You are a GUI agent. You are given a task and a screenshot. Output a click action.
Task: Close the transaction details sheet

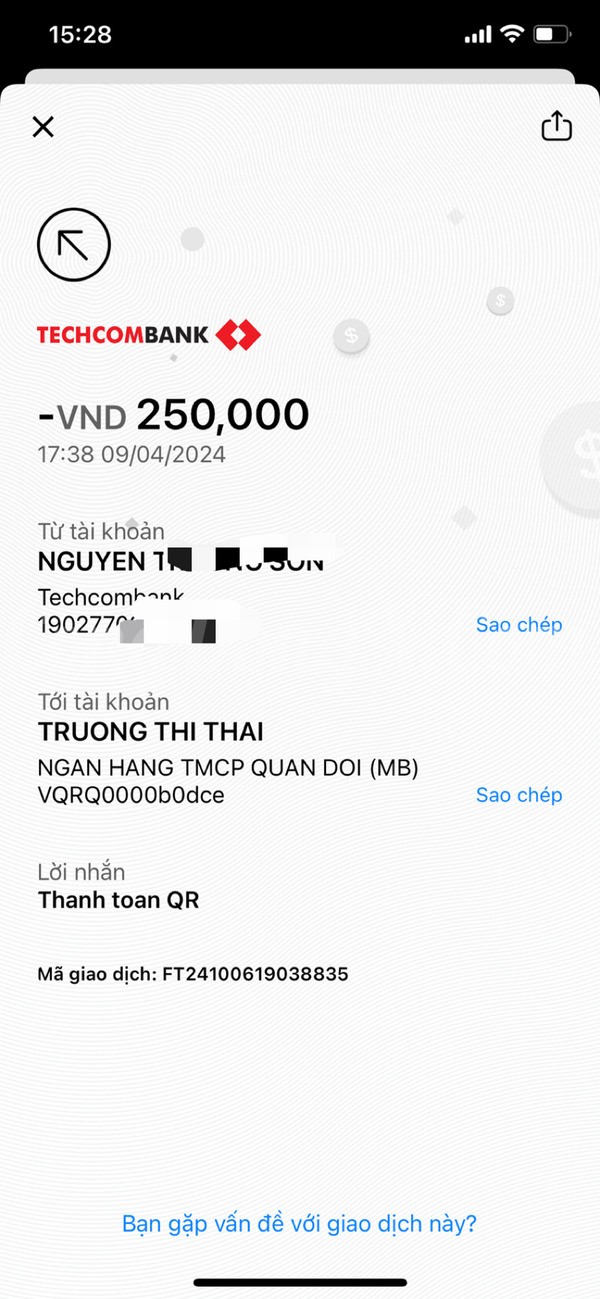tap(43, 127)
